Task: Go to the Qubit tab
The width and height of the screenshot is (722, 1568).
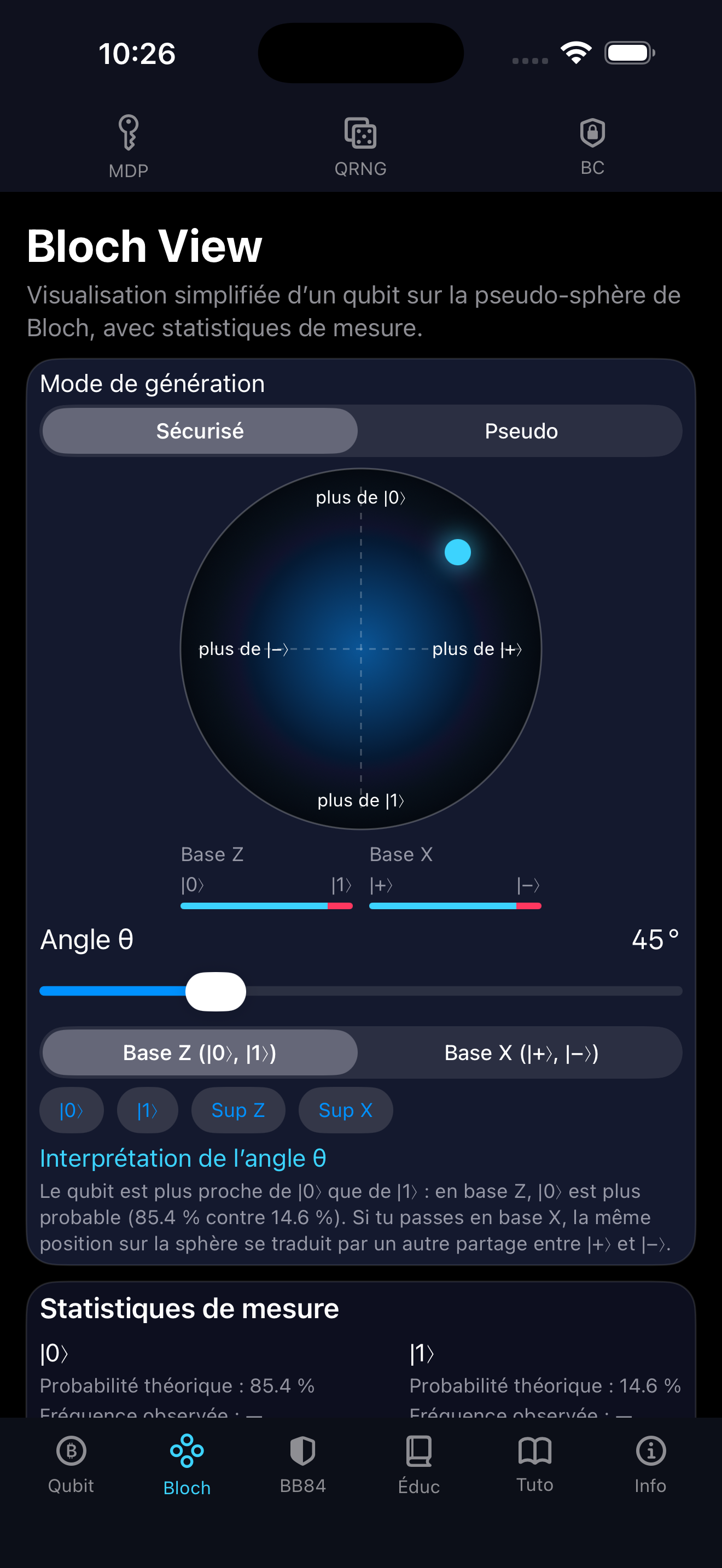Action: pos(71,1465)
